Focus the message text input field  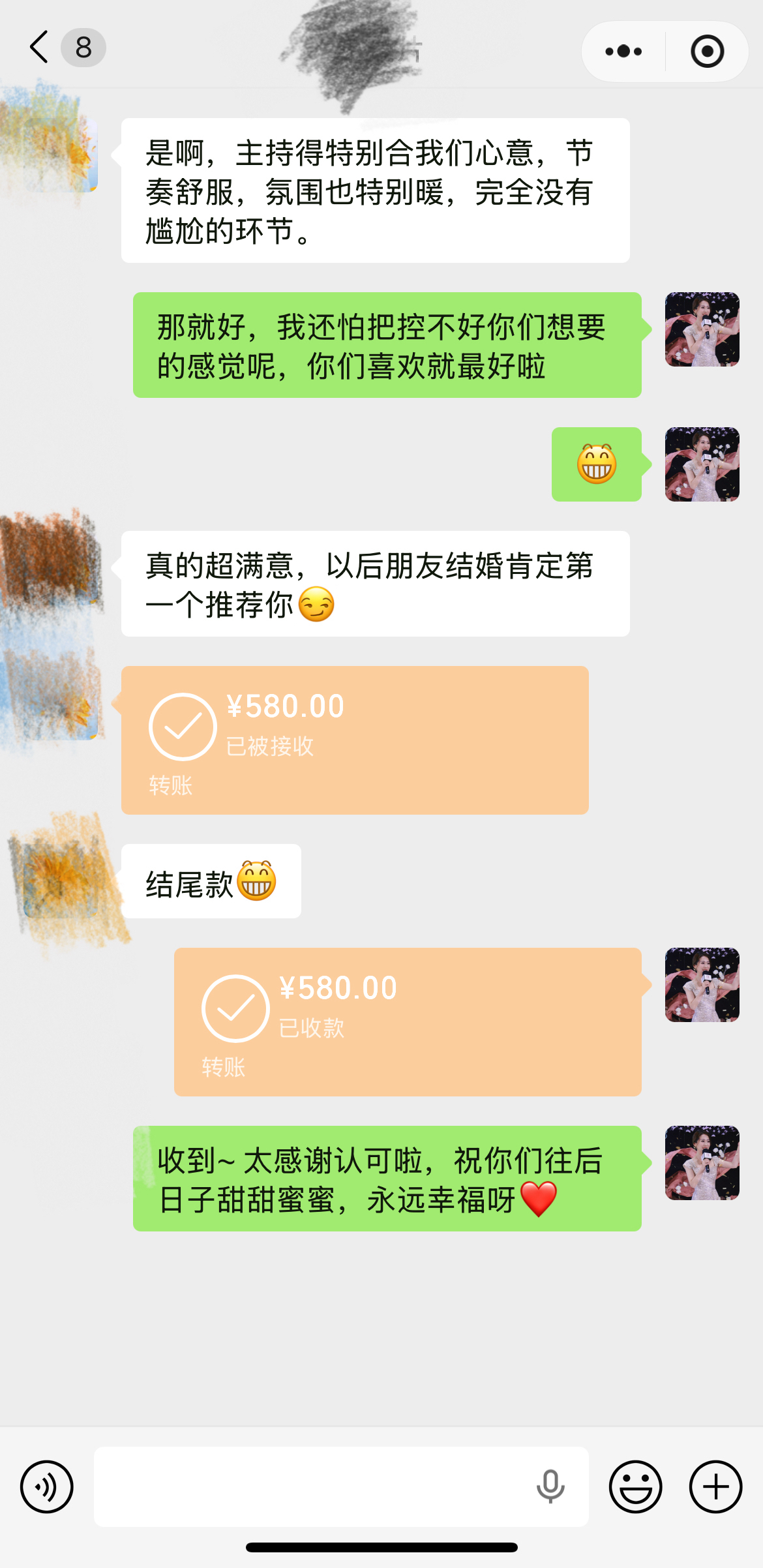pyautogui.click(x=313, y=1486)
